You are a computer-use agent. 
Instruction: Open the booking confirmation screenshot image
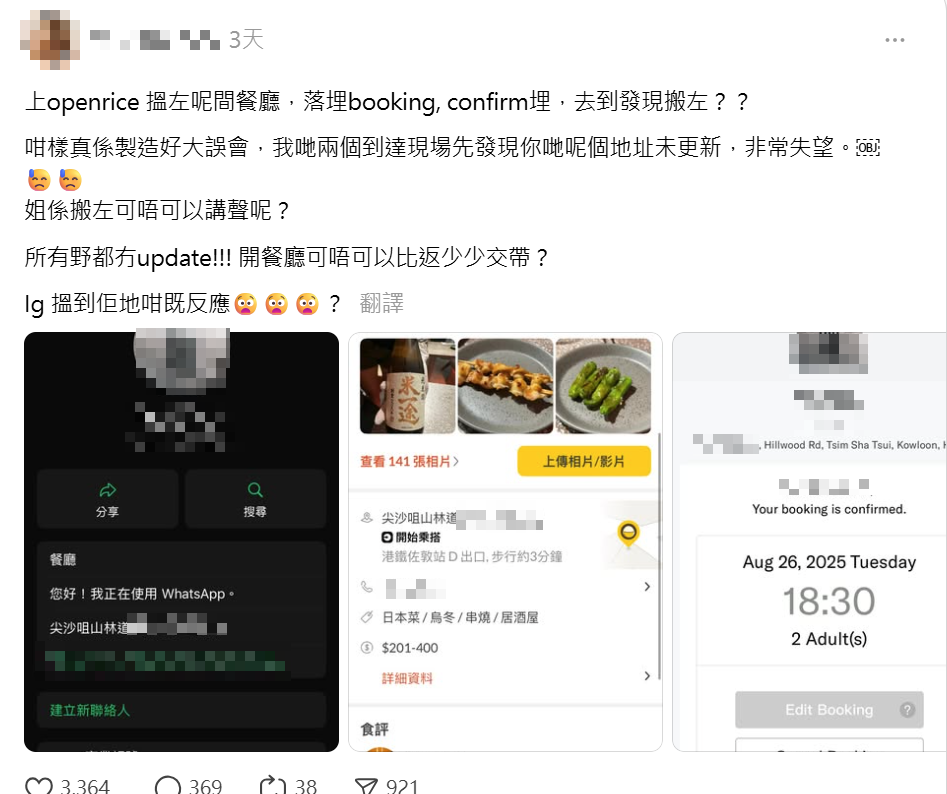click(x=810, y=541)
